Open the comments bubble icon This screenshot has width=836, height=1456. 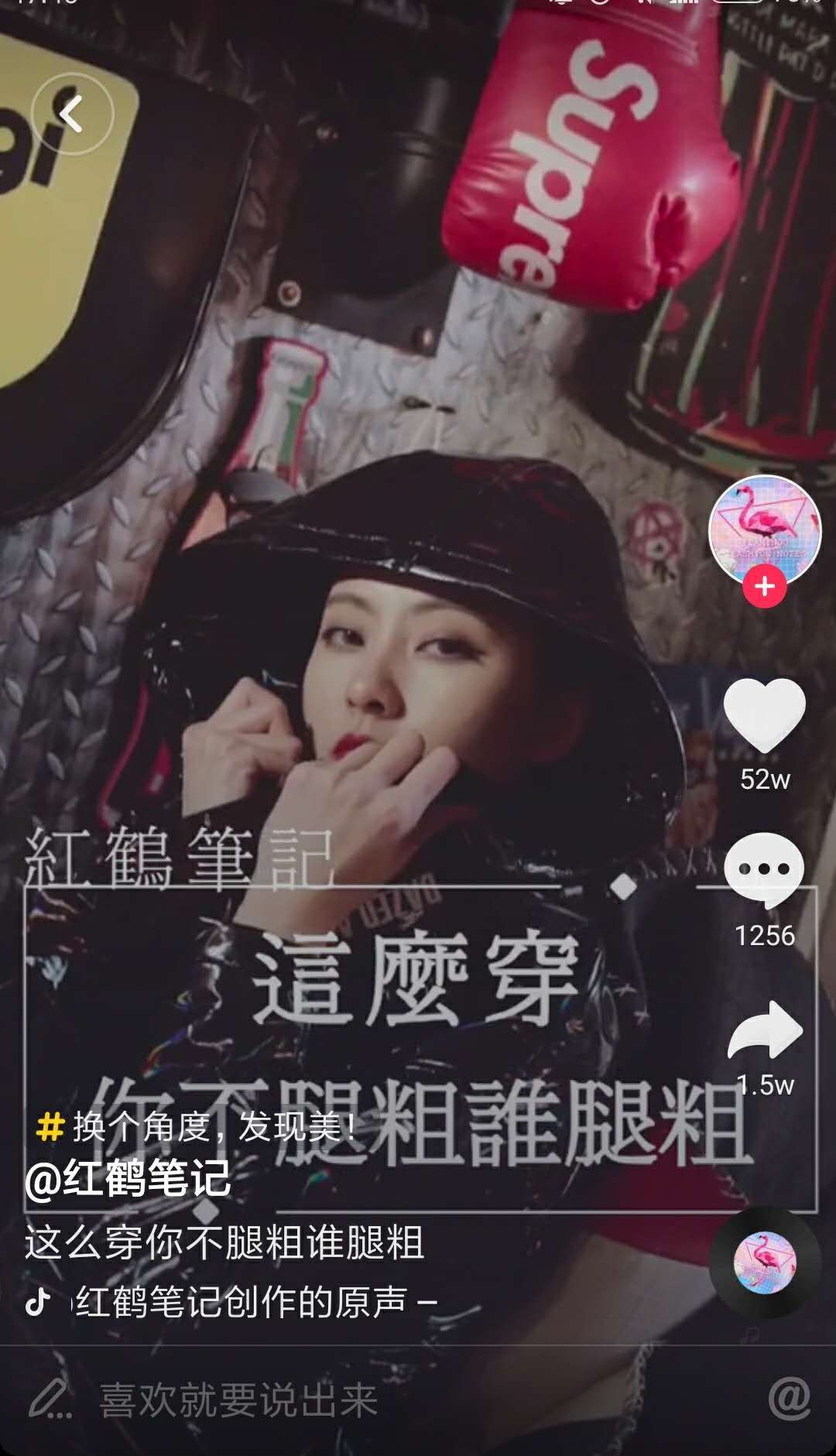tap(764, 871)
